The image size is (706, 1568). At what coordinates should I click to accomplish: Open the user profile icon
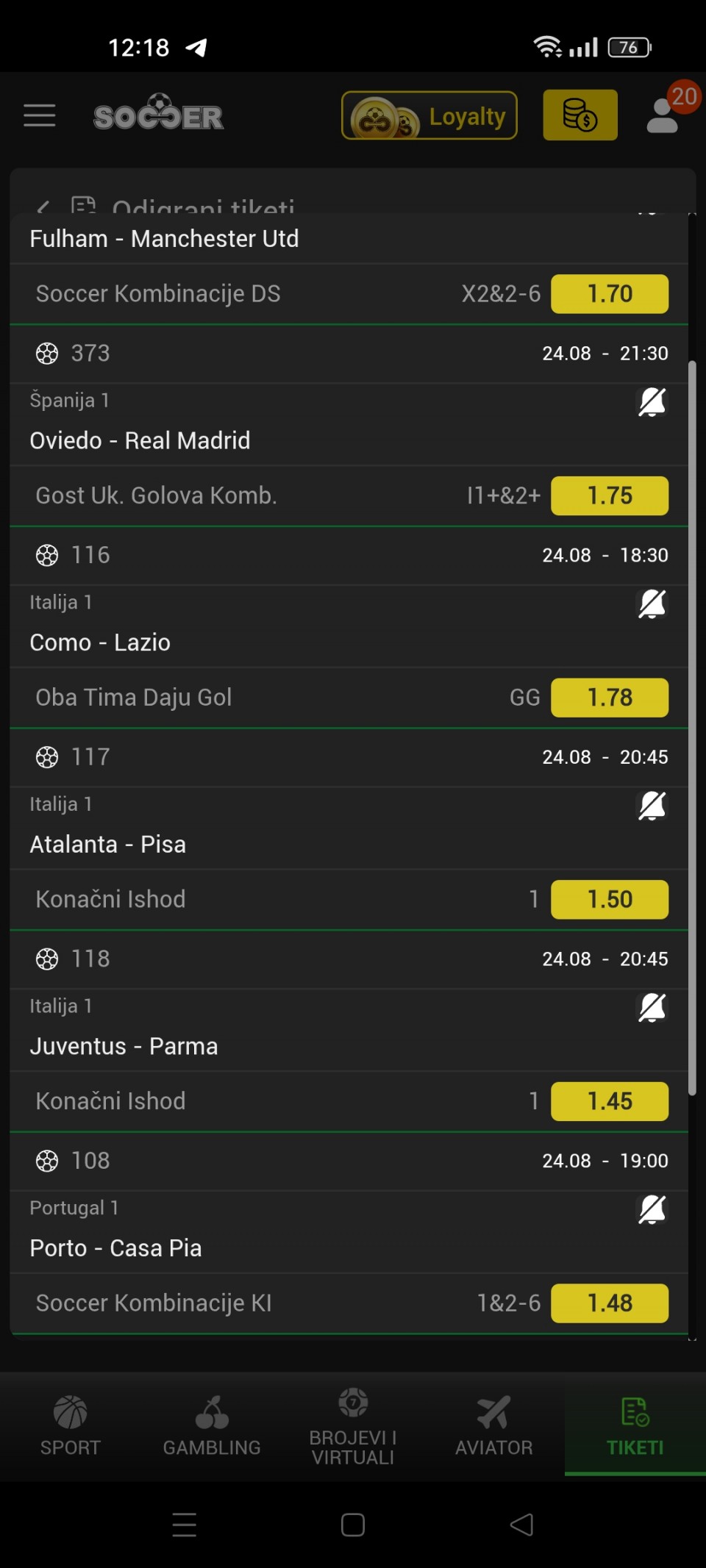click(663, 115)
